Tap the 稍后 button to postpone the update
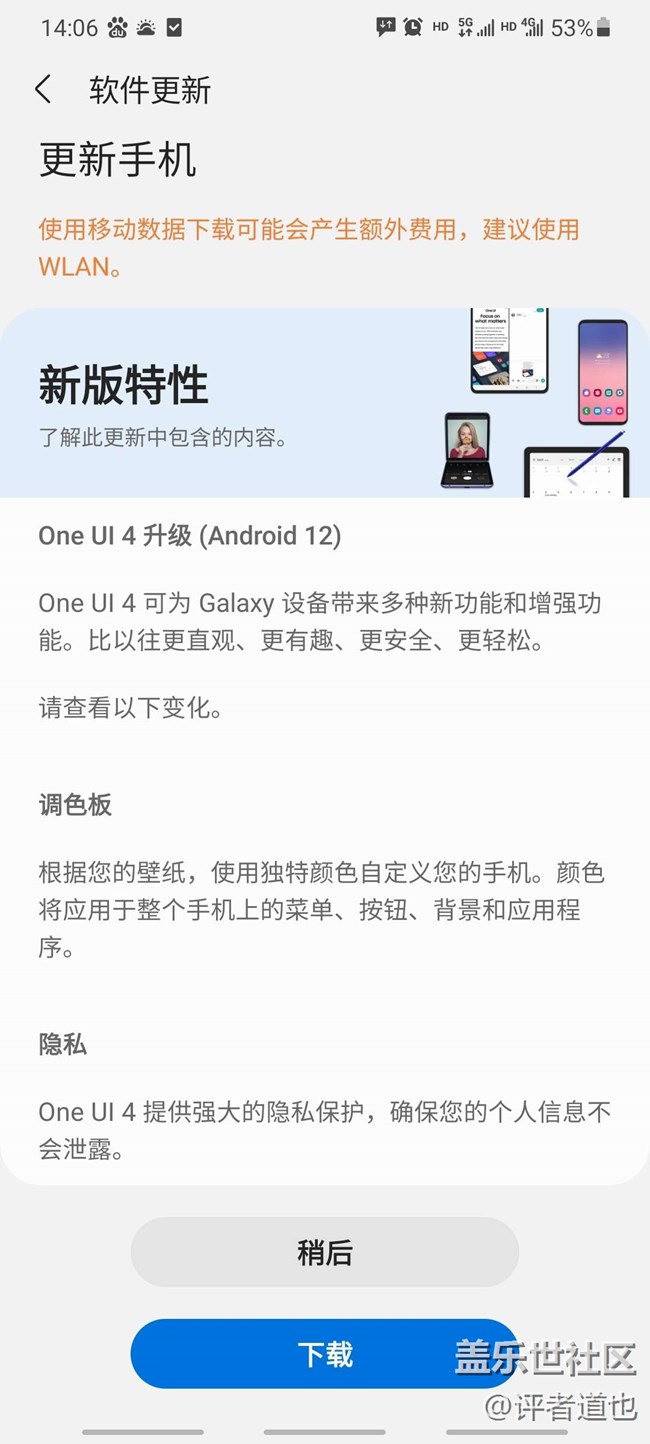 click(x=325, y=1252)
